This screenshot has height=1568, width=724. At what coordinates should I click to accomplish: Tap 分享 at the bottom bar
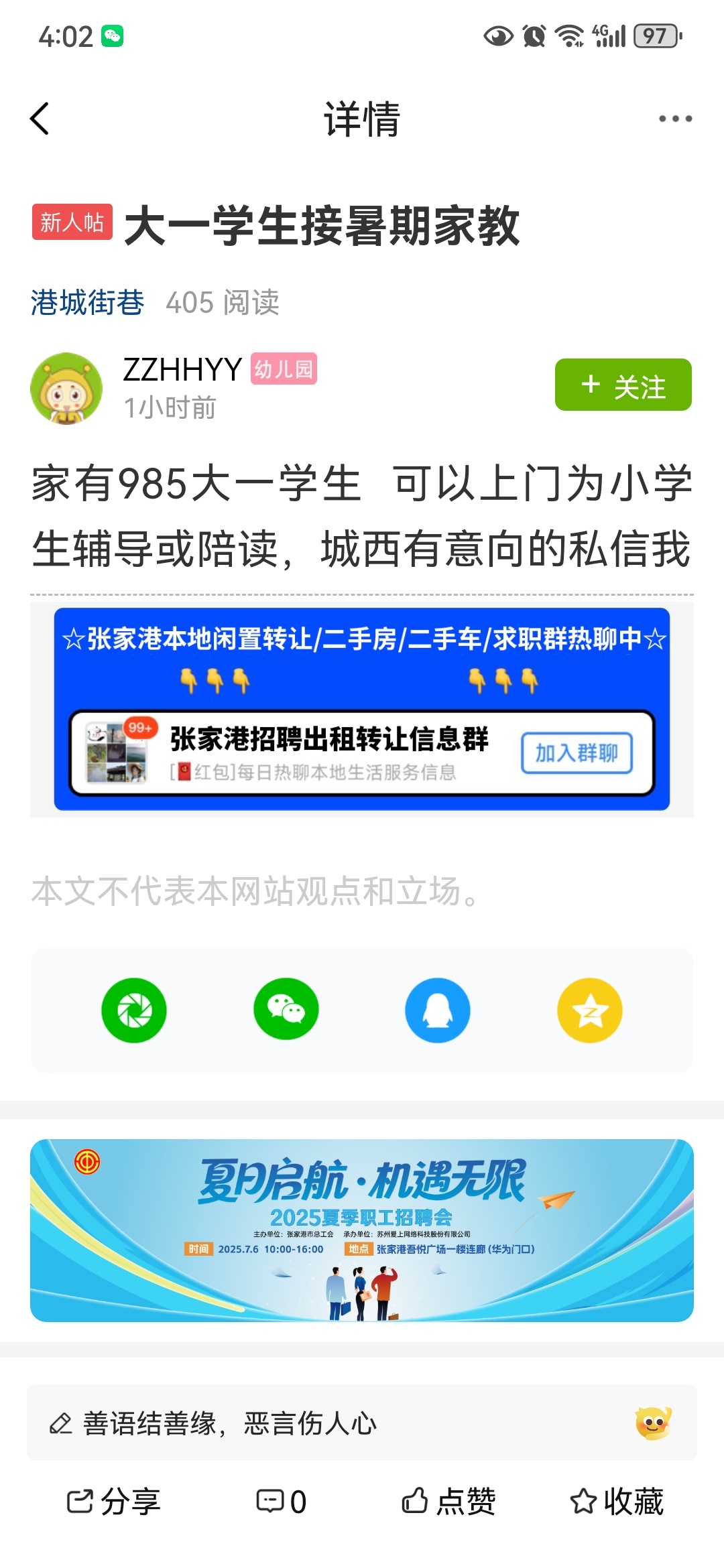pos(114,1502)
